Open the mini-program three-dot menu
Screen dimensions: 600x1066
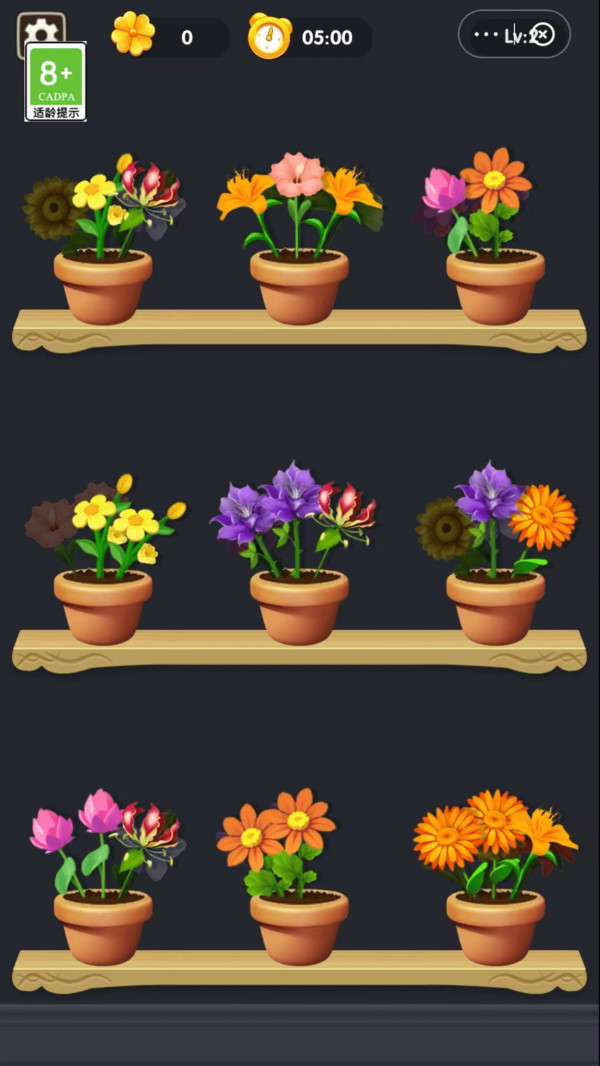coord(486,34)
